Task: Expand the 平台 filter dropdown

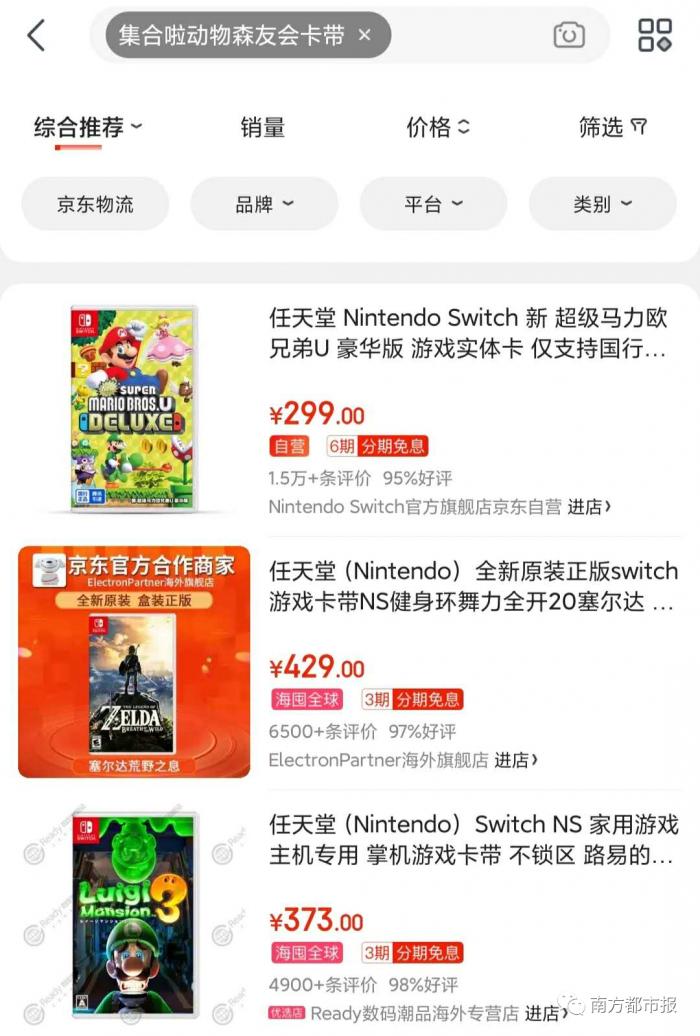Action: 433,204
